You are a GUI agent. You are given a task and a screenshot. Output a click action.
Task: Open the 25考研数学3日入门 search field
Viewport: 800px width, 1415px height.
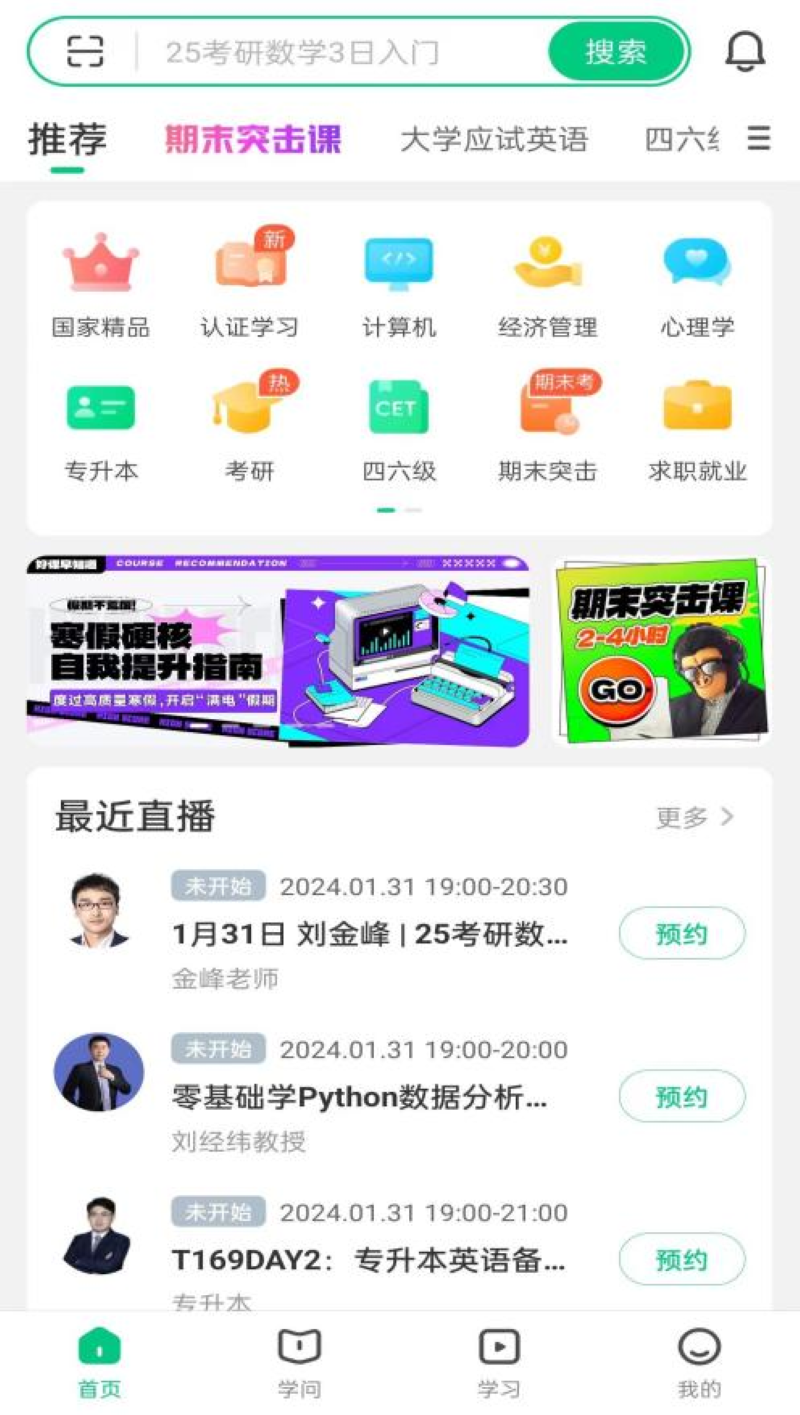(340, 52)
